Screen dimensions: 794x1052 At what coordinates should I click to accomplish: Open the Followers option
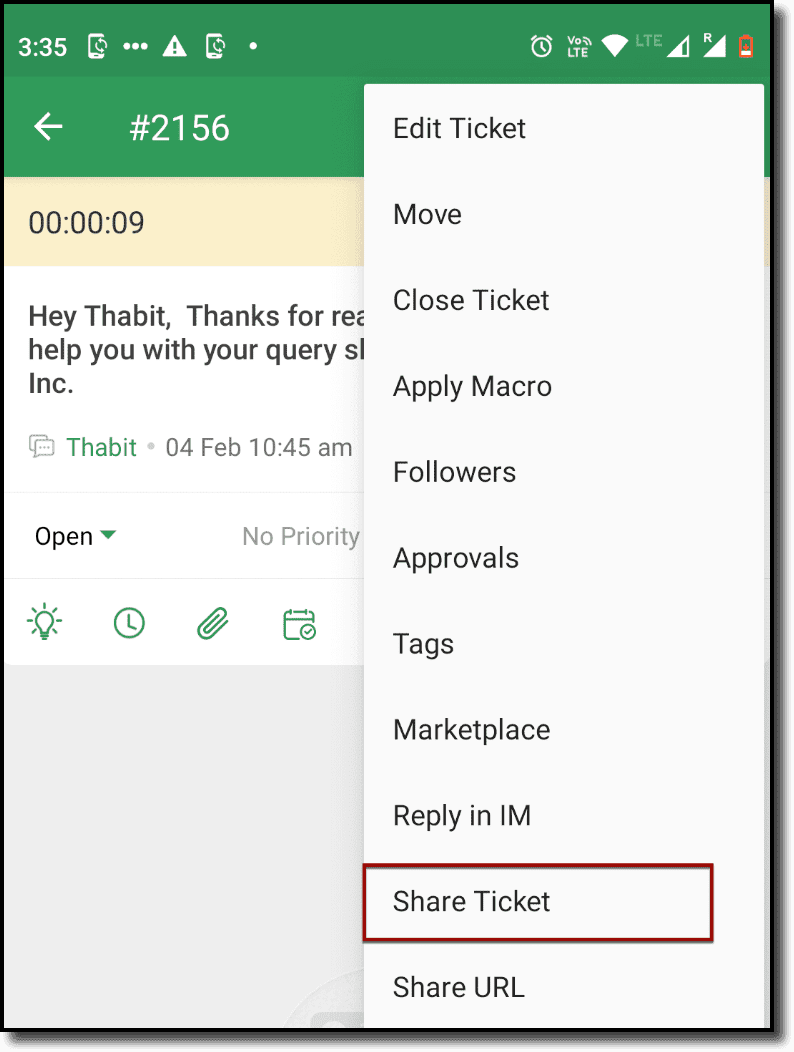coord(454,472)
